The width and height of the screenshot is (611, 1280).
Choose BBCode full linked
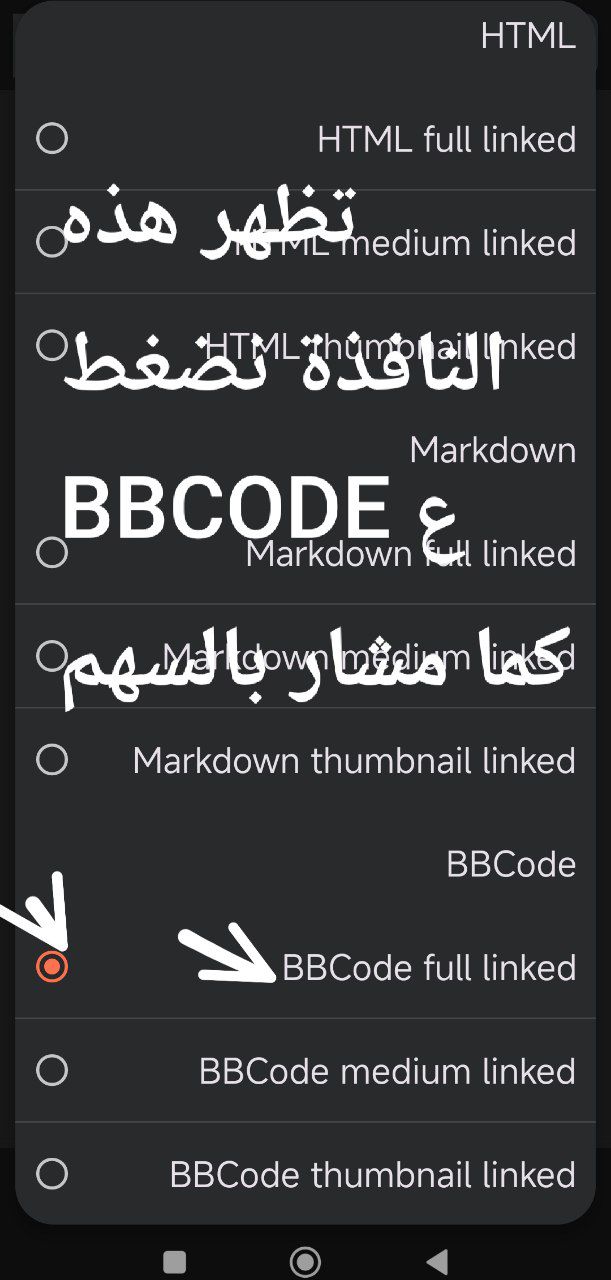pos(52,967)
